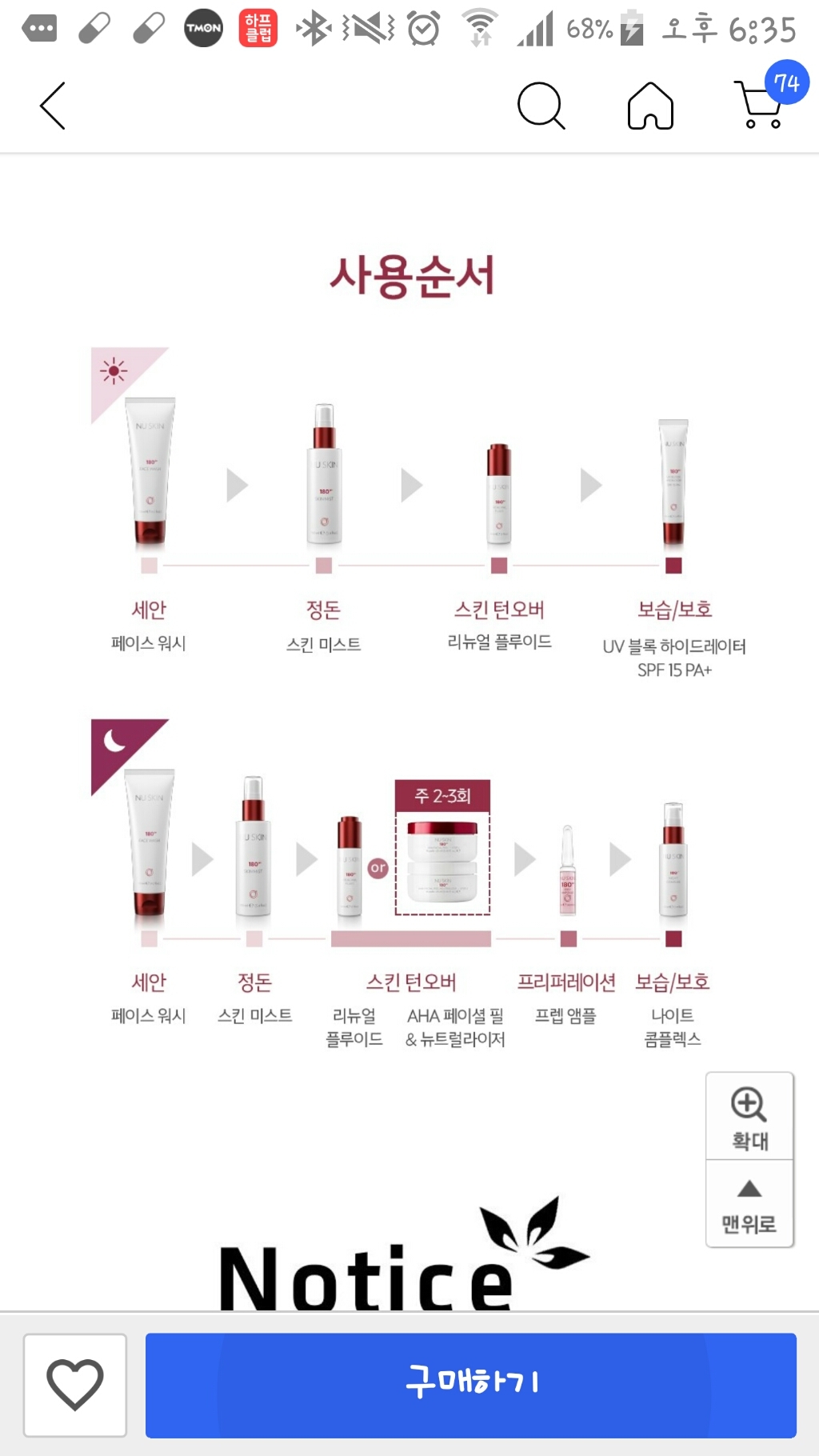Add this product to wishlist with the heart

tap(75, 1385)
